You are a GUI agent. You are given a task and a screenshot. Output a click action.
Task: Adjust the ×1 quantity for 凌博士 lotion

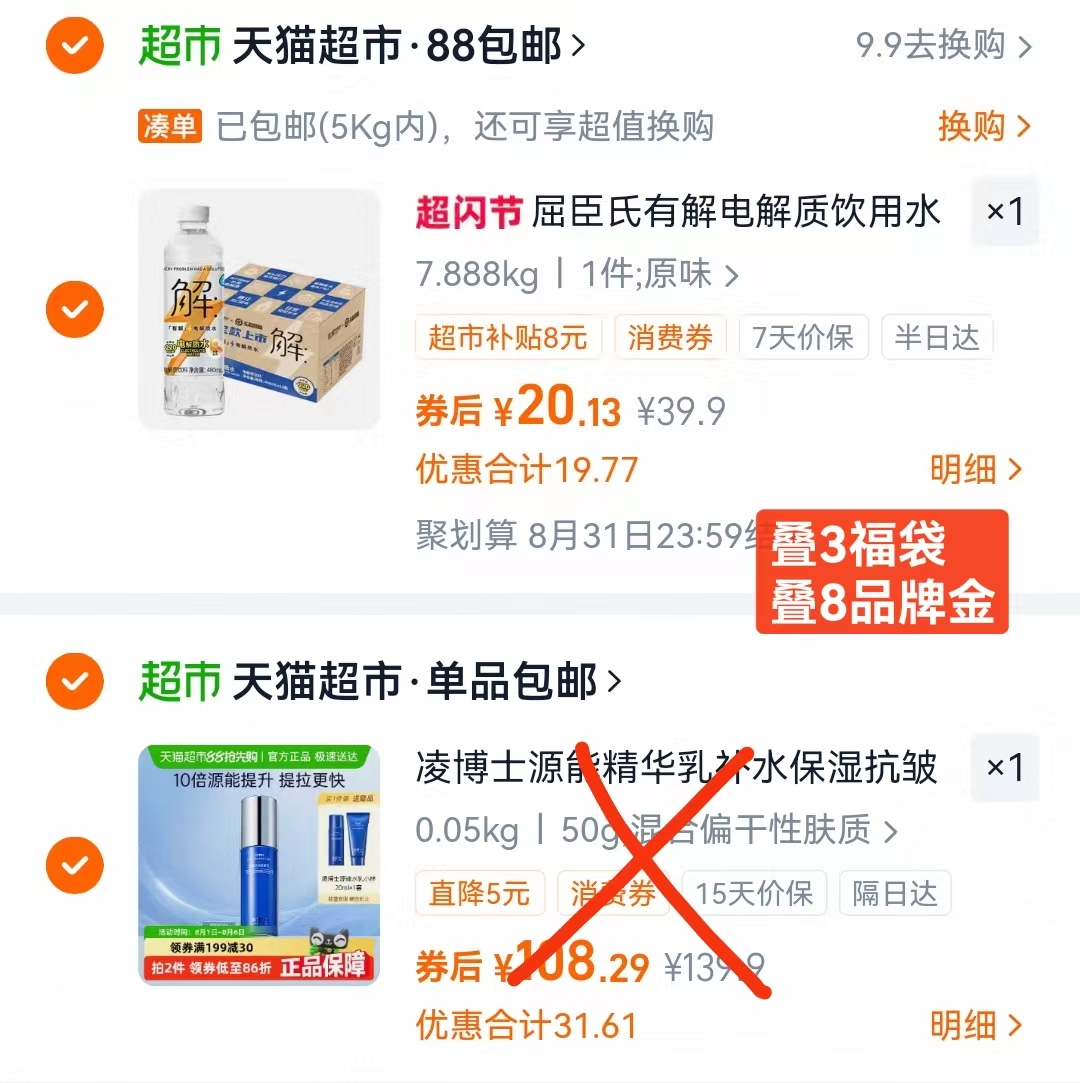click(x=1004, y=768)
